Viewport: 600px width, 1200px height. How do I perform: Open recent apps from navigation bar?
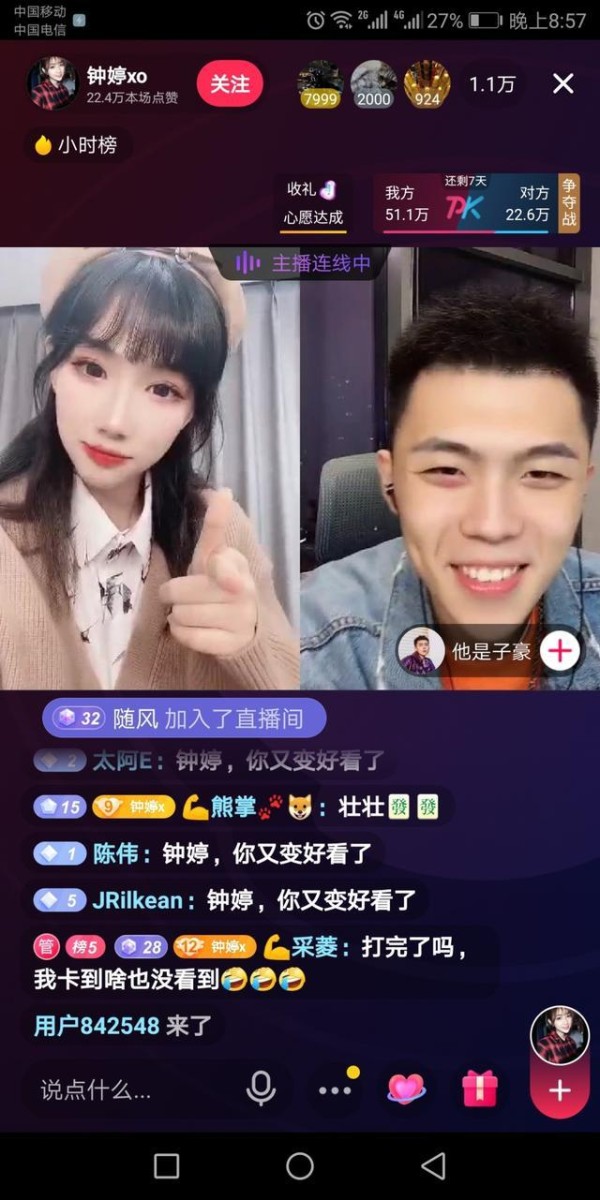[x=167, y=1165]
